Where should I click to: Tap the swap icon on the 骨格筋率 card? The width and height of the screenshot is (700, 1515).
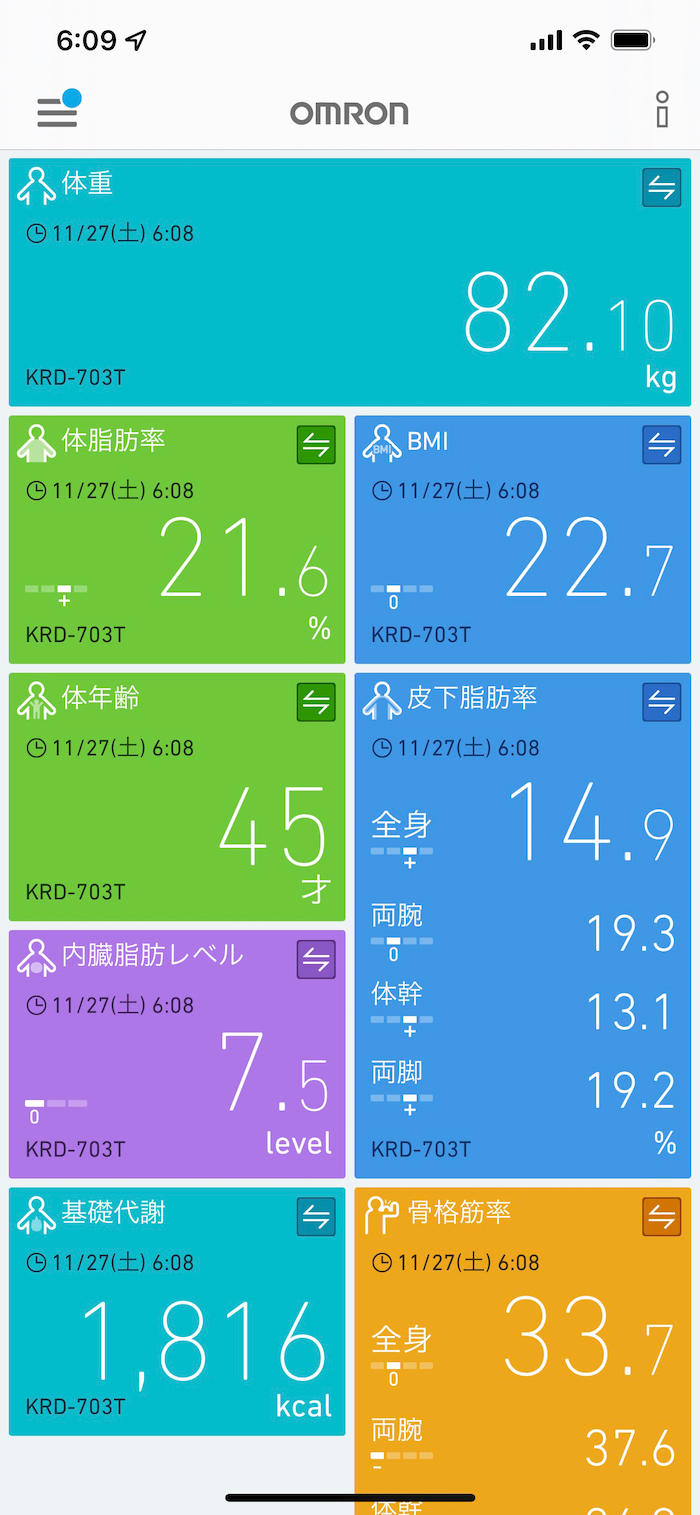661,1217
